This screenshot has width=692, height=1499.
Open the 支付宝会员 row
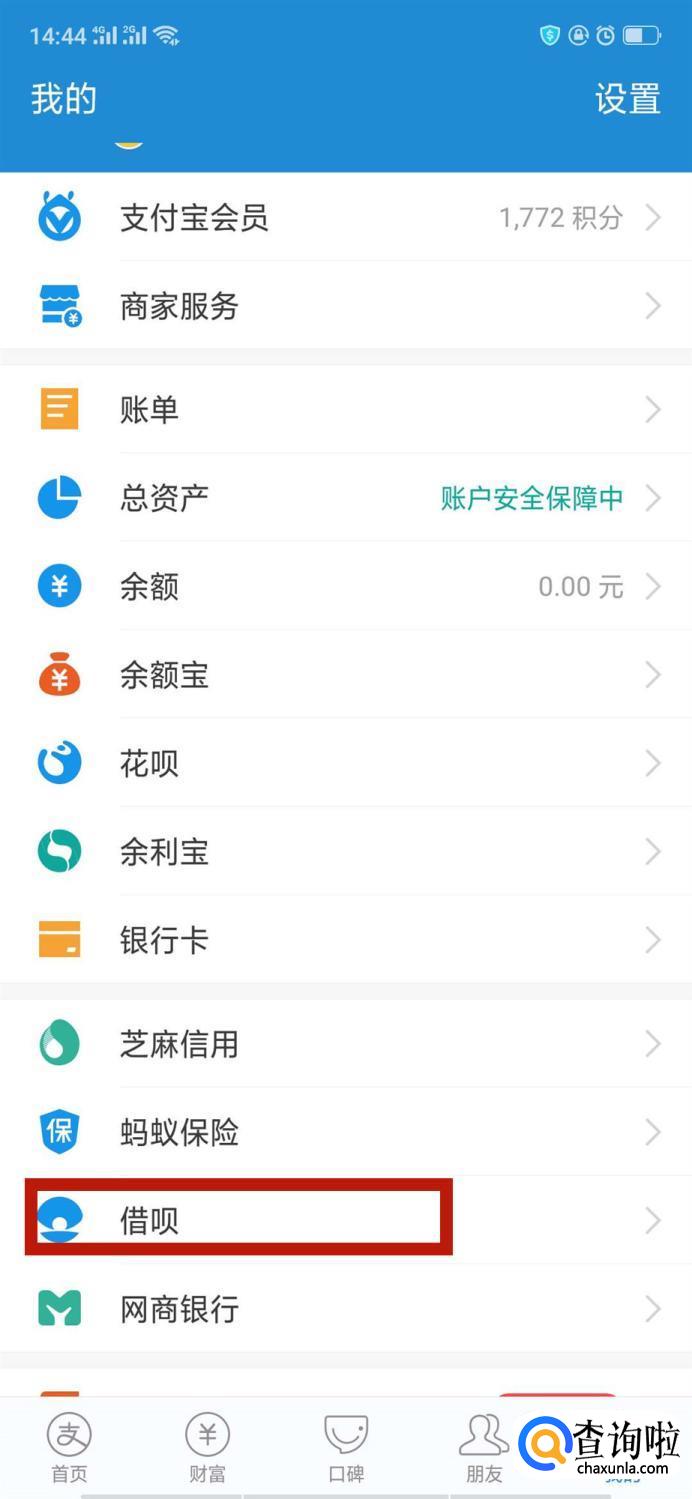coord(346,218)
